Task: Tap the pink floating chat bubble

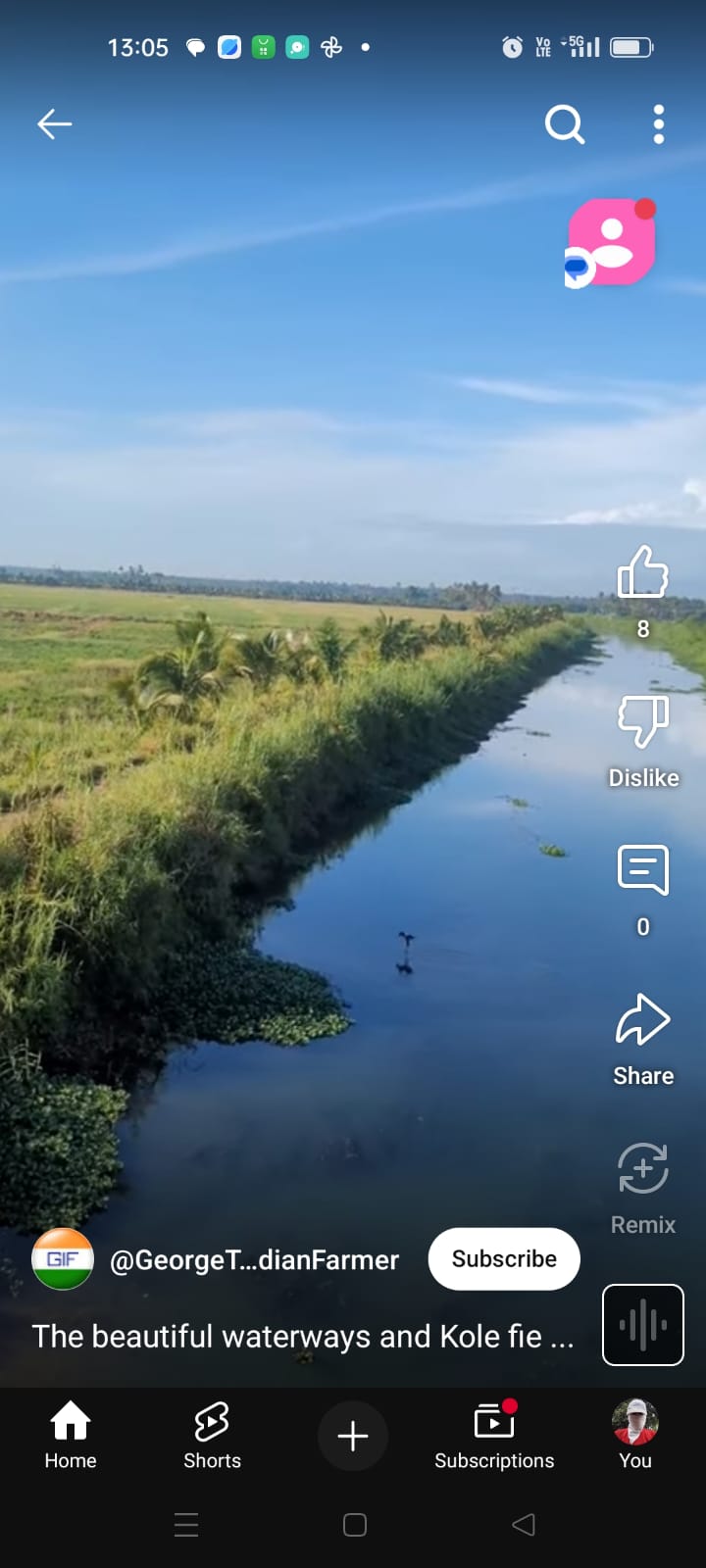Action: pos(611,243)
